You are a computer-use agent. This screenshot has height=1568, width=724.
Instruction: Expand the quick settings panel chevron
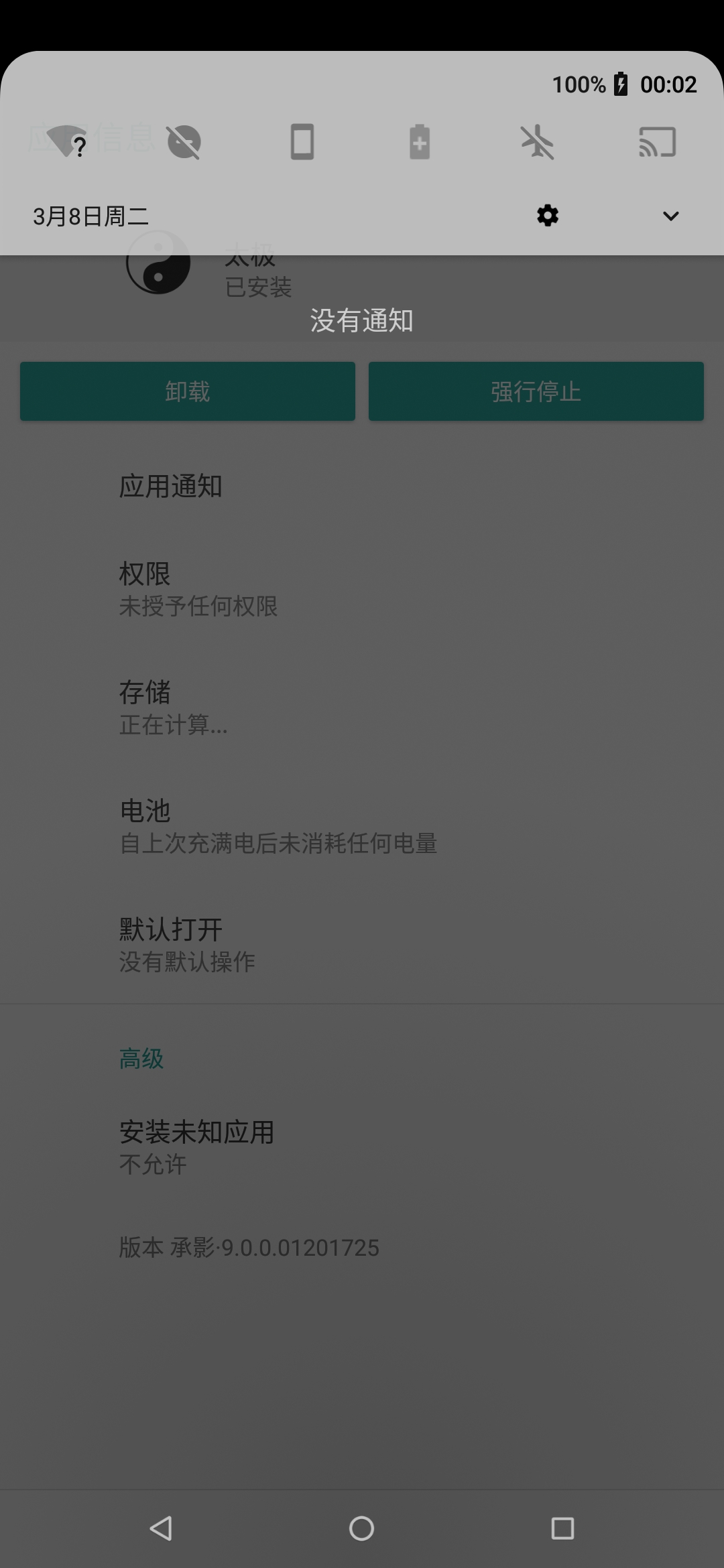670,216
